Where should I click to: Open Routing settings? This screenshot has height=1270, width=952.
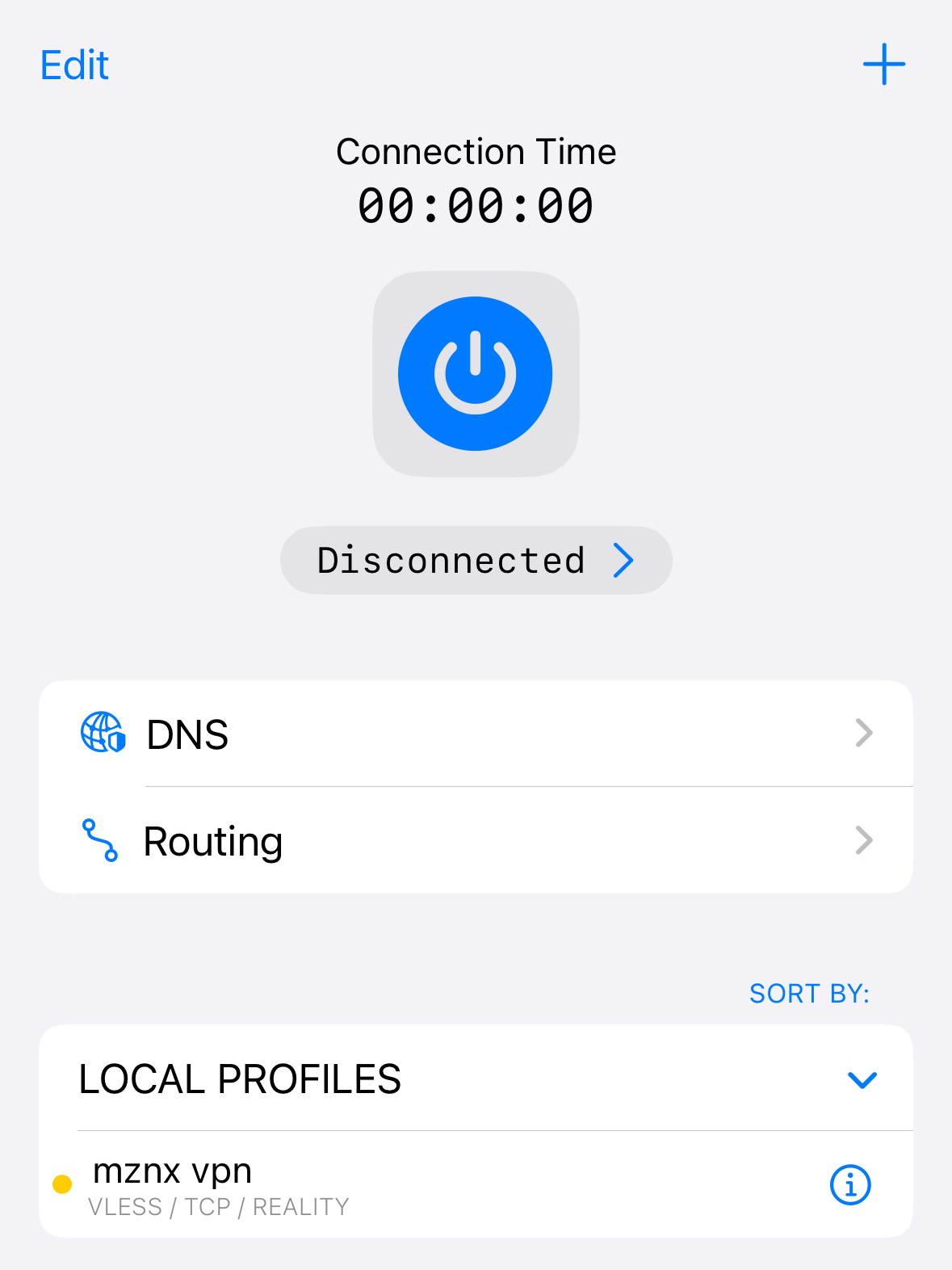coord(476,841)
